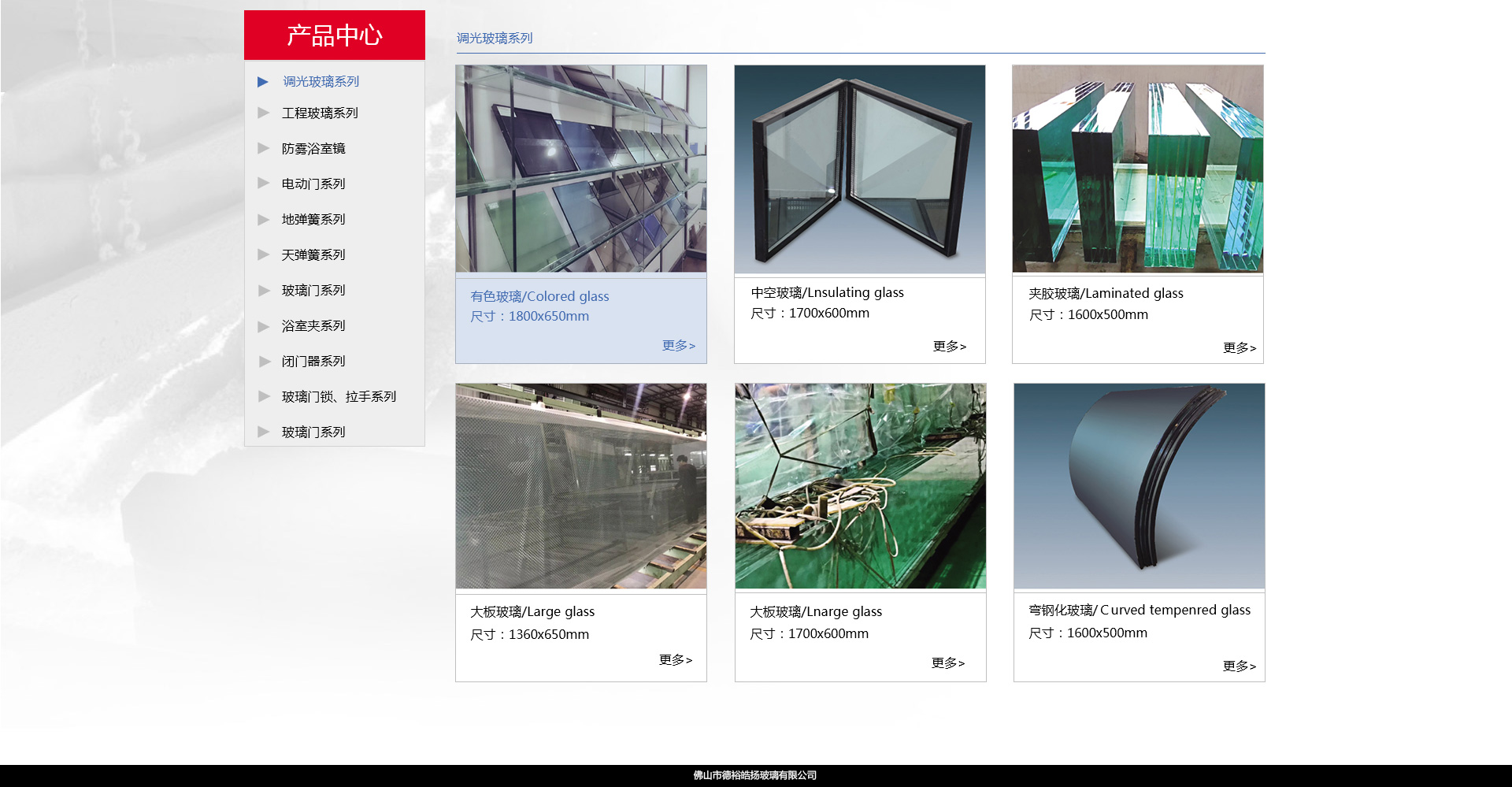Open 防雾浴室镜 category
This screenshot has height=787, width=1512.
coord(313,148)
